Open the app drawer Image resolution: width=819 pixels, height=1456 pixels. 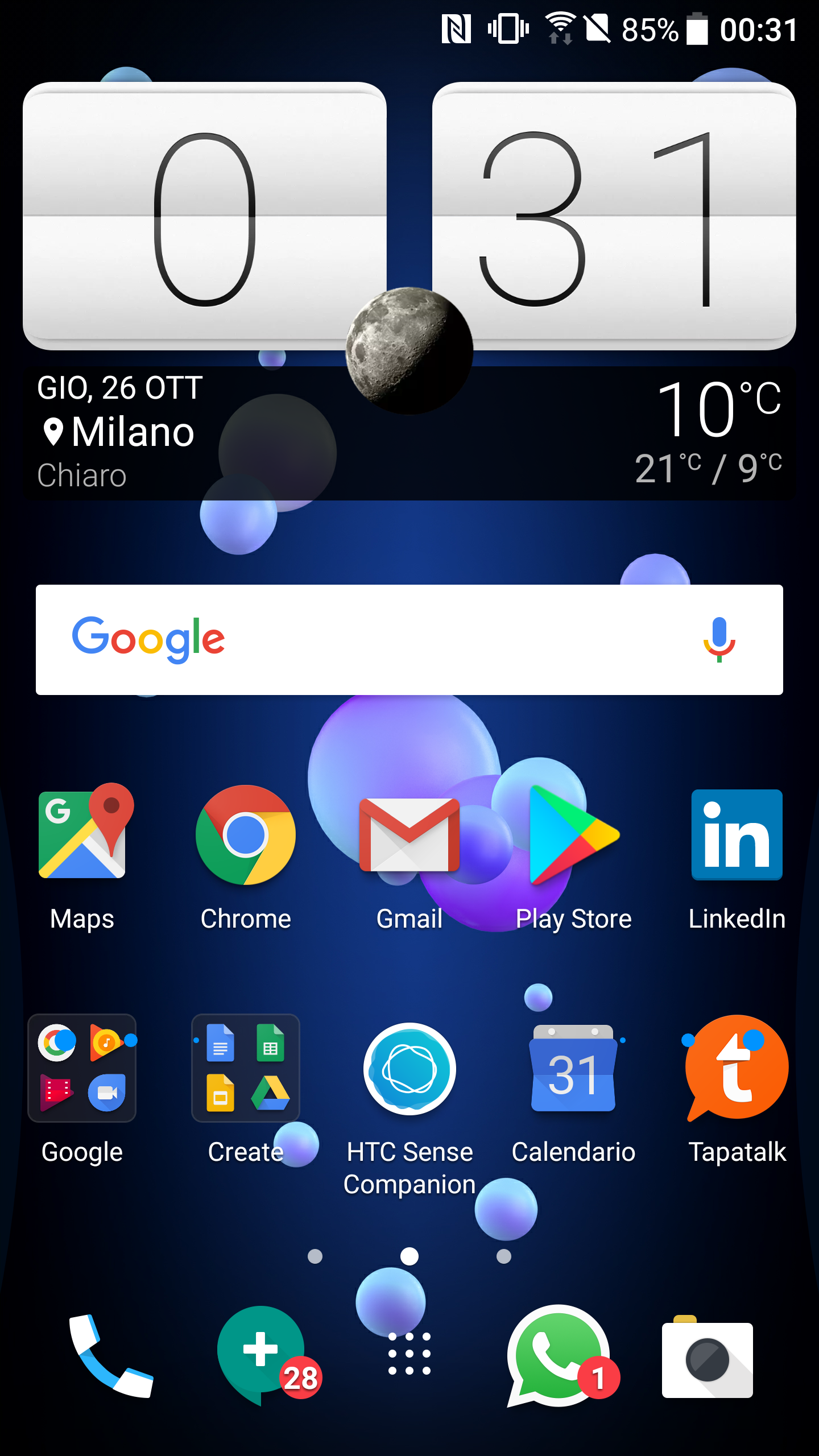(409, 1354)
